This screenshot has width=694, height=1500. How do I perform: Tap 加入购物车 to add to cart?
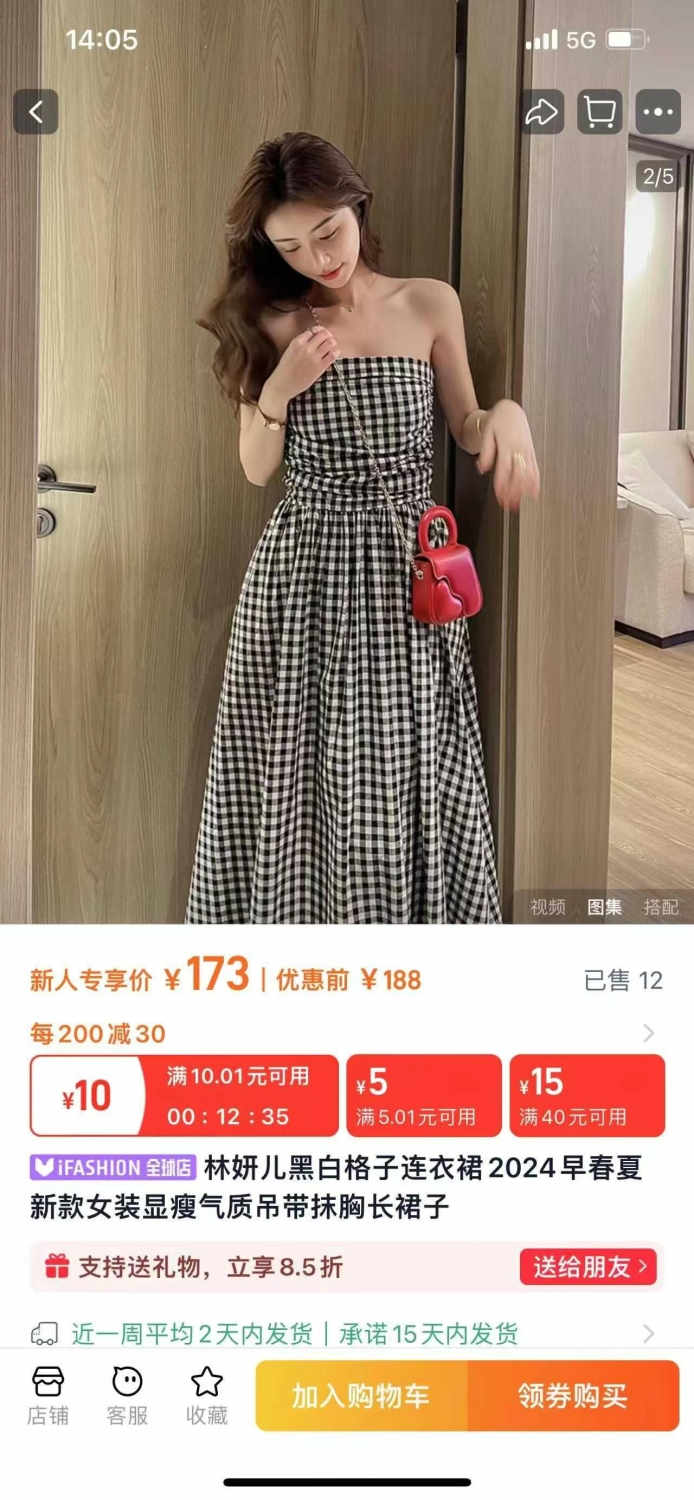(x=361, y=1396)
